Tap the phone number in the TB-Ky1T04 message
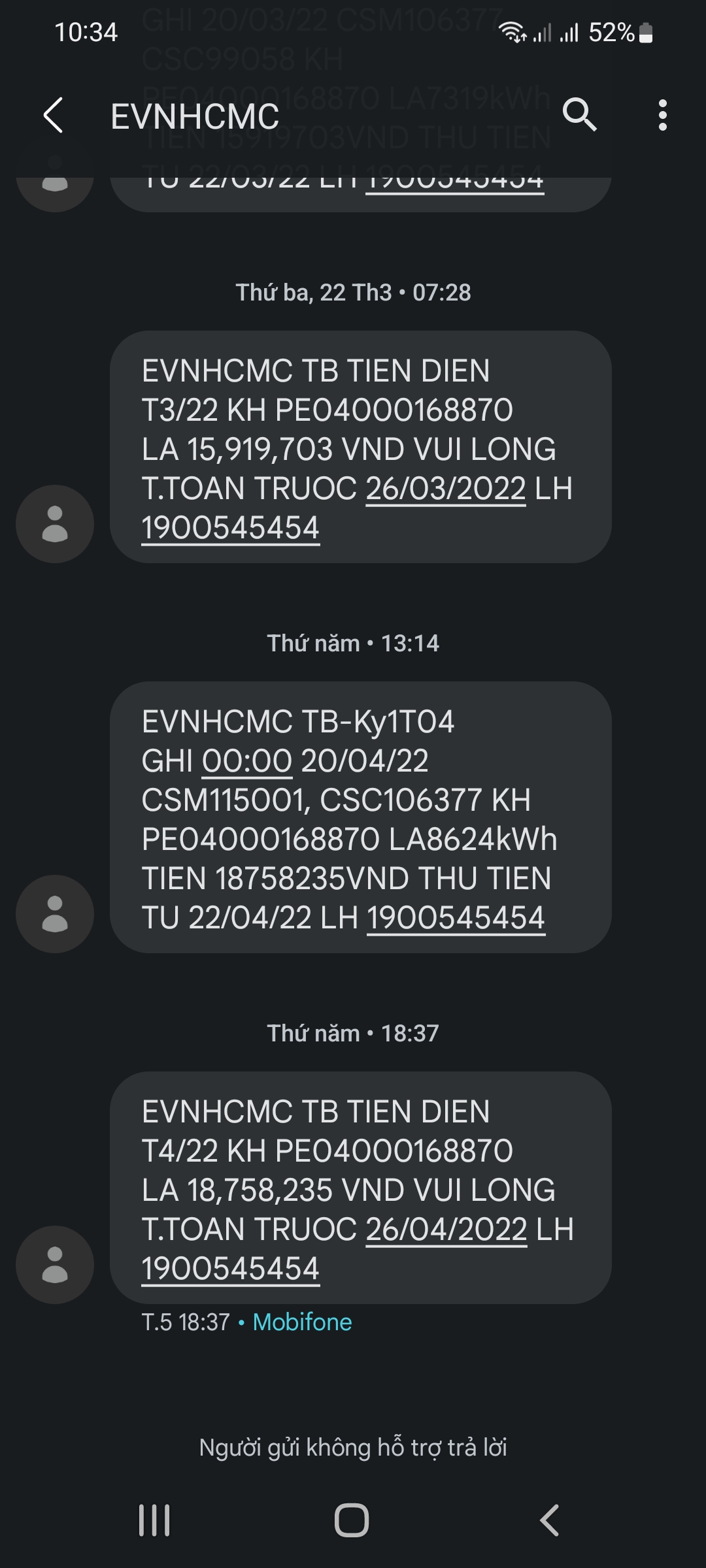Viewport: 706px width, 1568px height. 456,918
